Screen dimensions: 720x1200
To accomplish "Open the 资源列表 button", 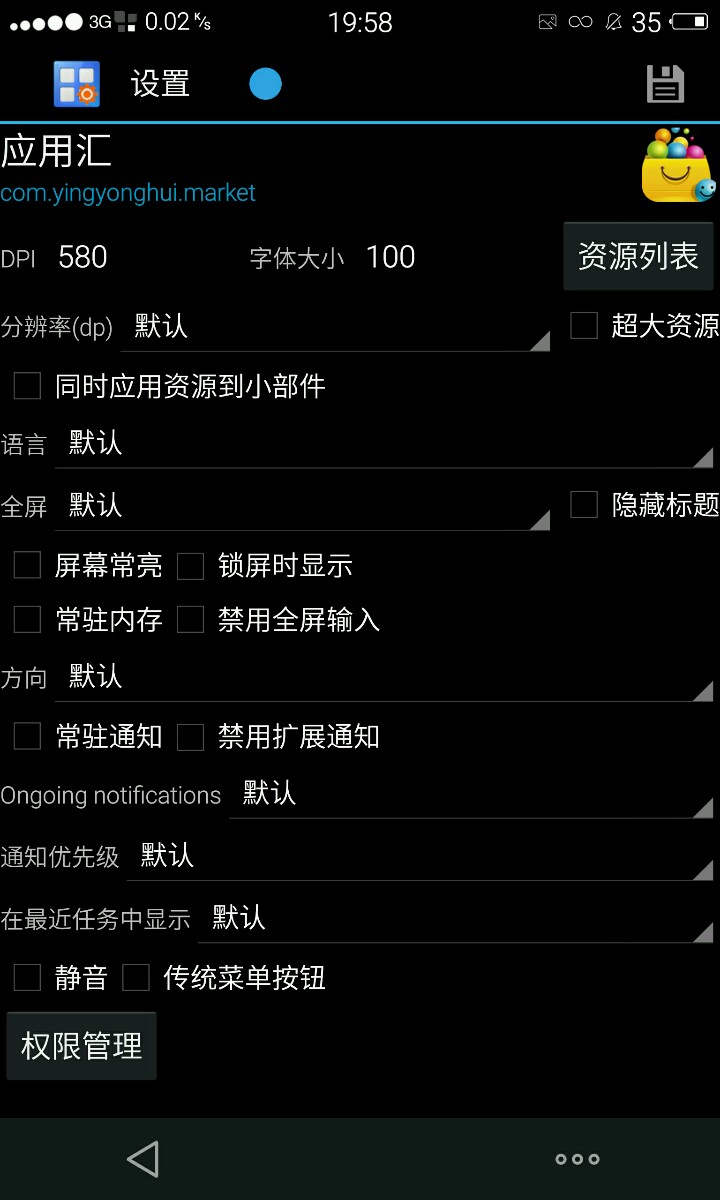I will 638,257.
